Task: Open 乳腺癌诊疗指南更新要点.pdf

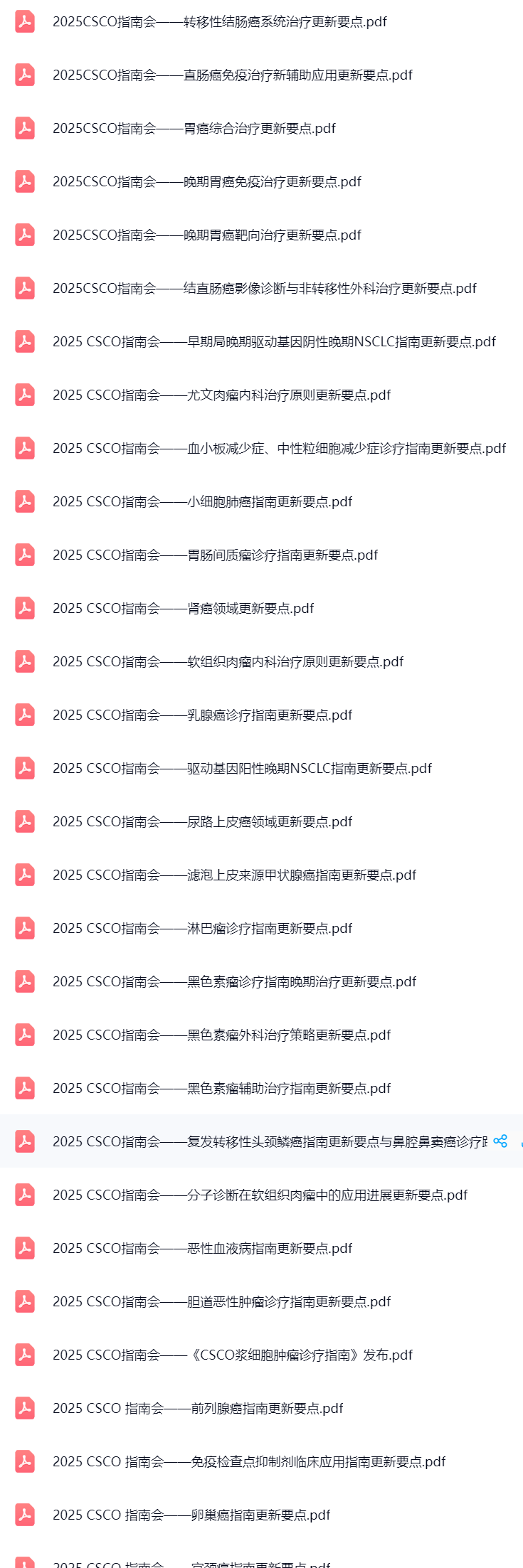Action: (202, 715)
